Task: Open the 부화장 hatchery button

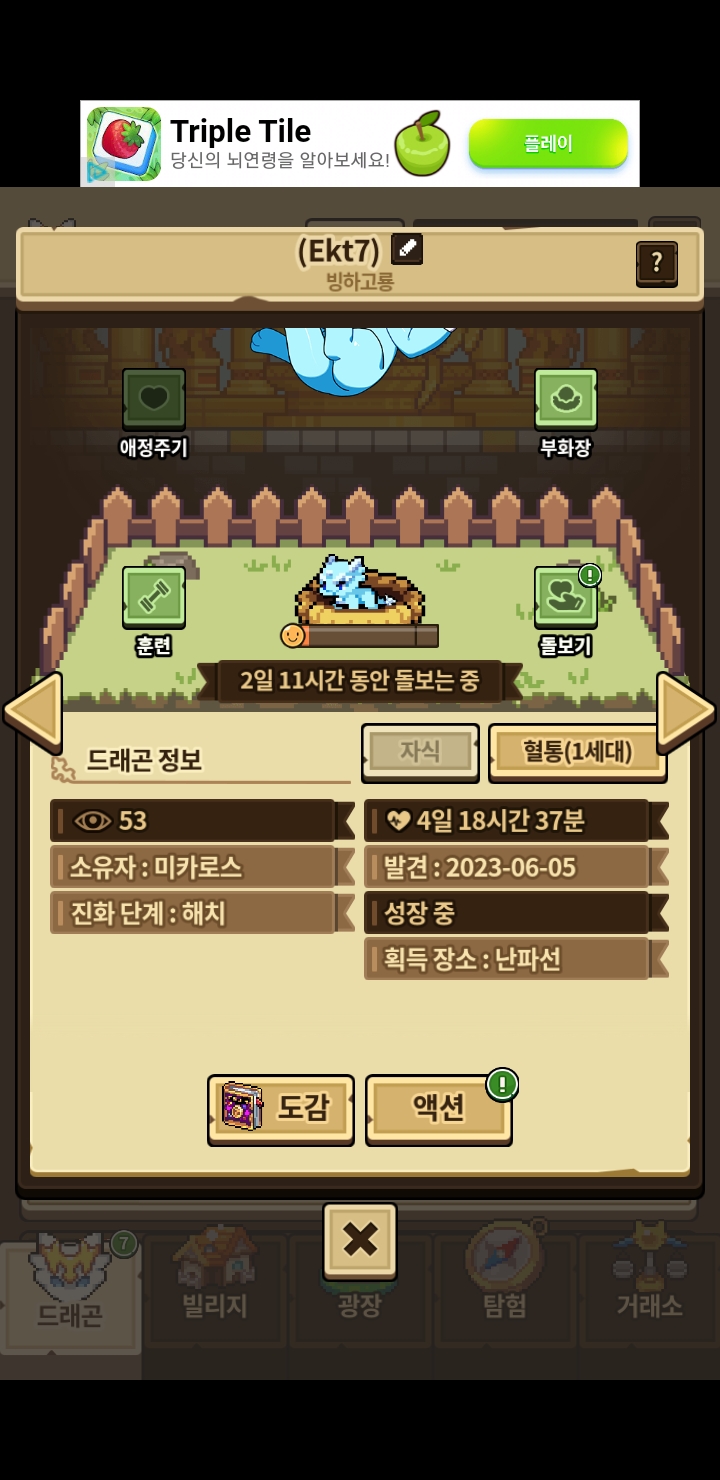Action: [565, 400]
